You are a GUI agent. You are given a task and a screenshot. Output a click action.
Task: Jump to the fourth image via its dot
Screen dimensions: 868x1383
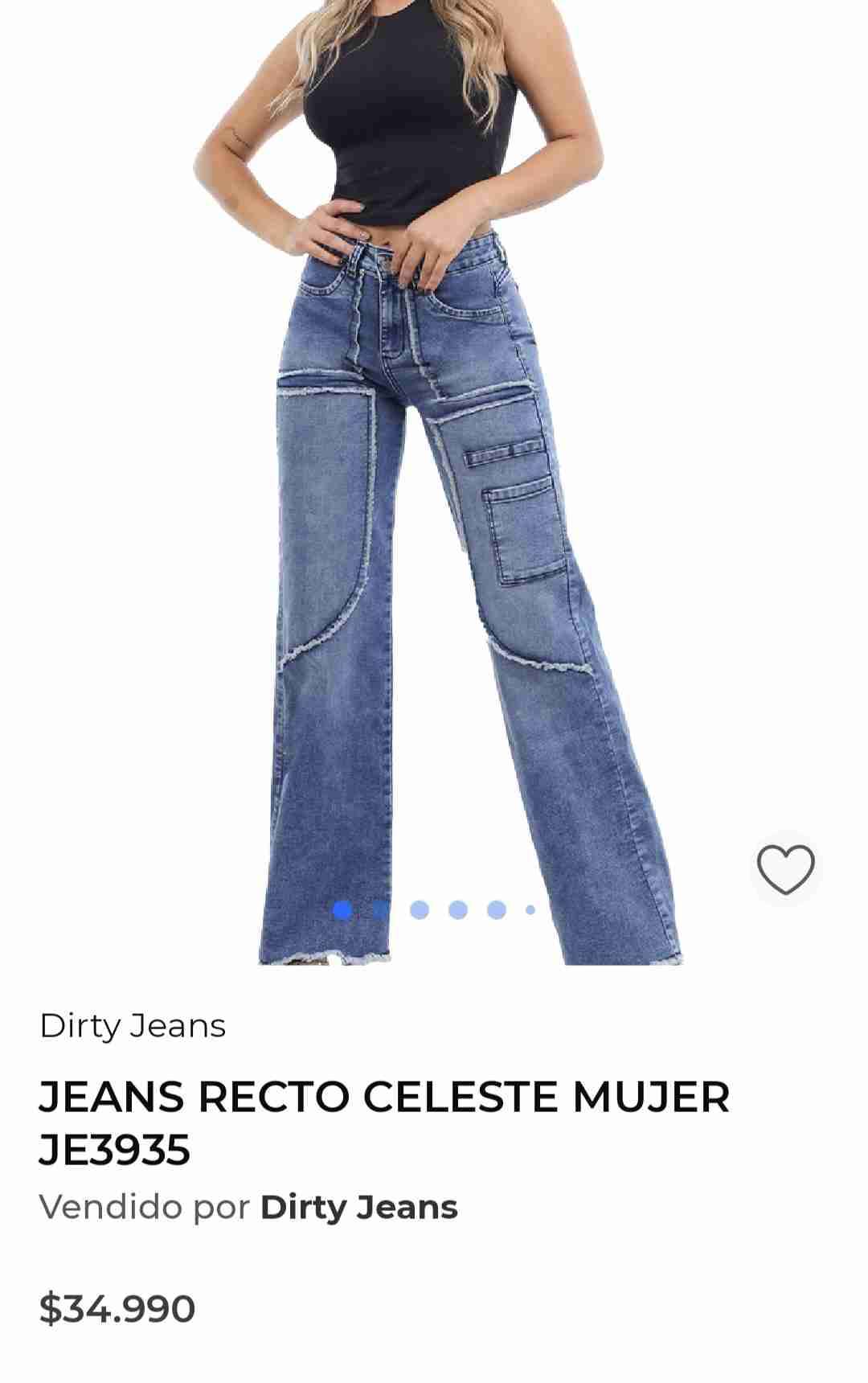(x=456, y=909)
